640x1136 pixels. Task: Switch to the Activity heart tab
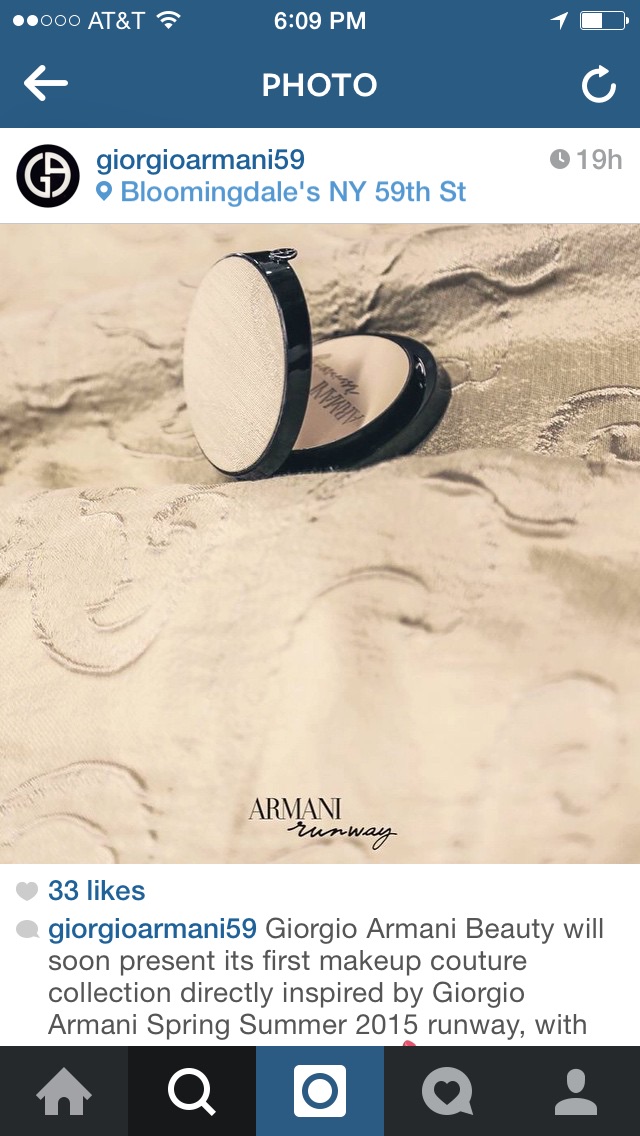click(x=447, y=1091)
